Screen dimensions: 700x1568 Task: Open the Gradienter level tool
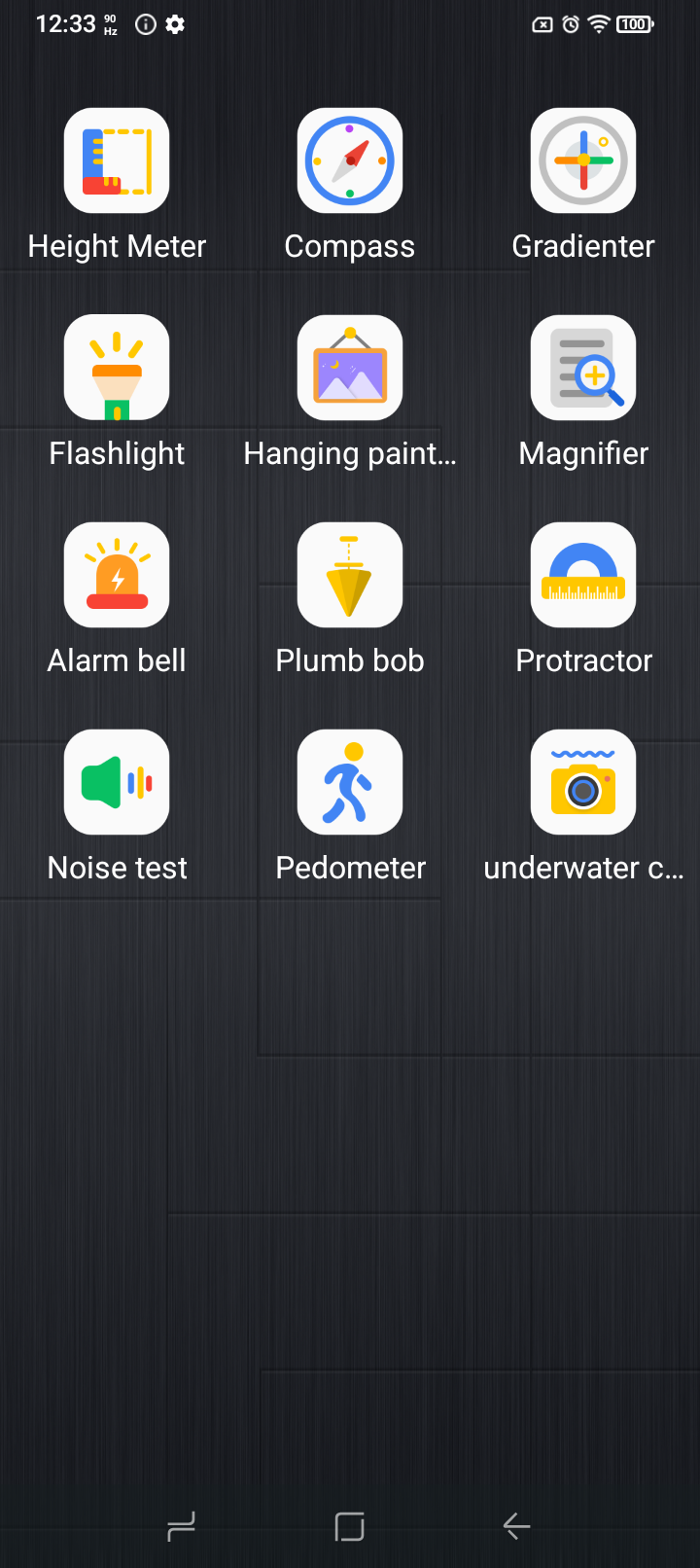(582, 160)
